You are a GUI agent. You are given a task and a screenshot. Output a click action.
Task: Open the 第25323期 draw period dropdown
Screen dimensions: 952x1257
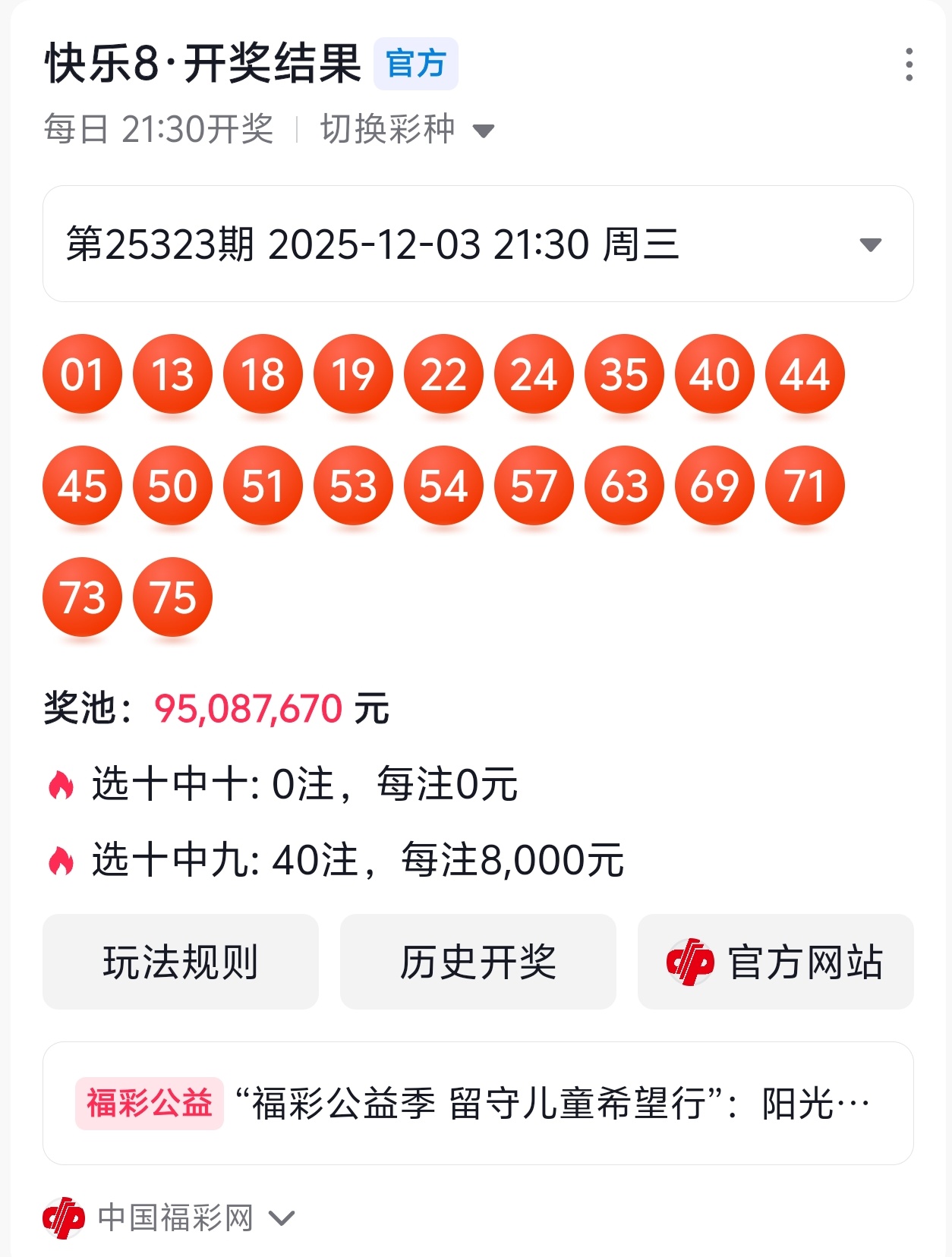coord(478,244)
